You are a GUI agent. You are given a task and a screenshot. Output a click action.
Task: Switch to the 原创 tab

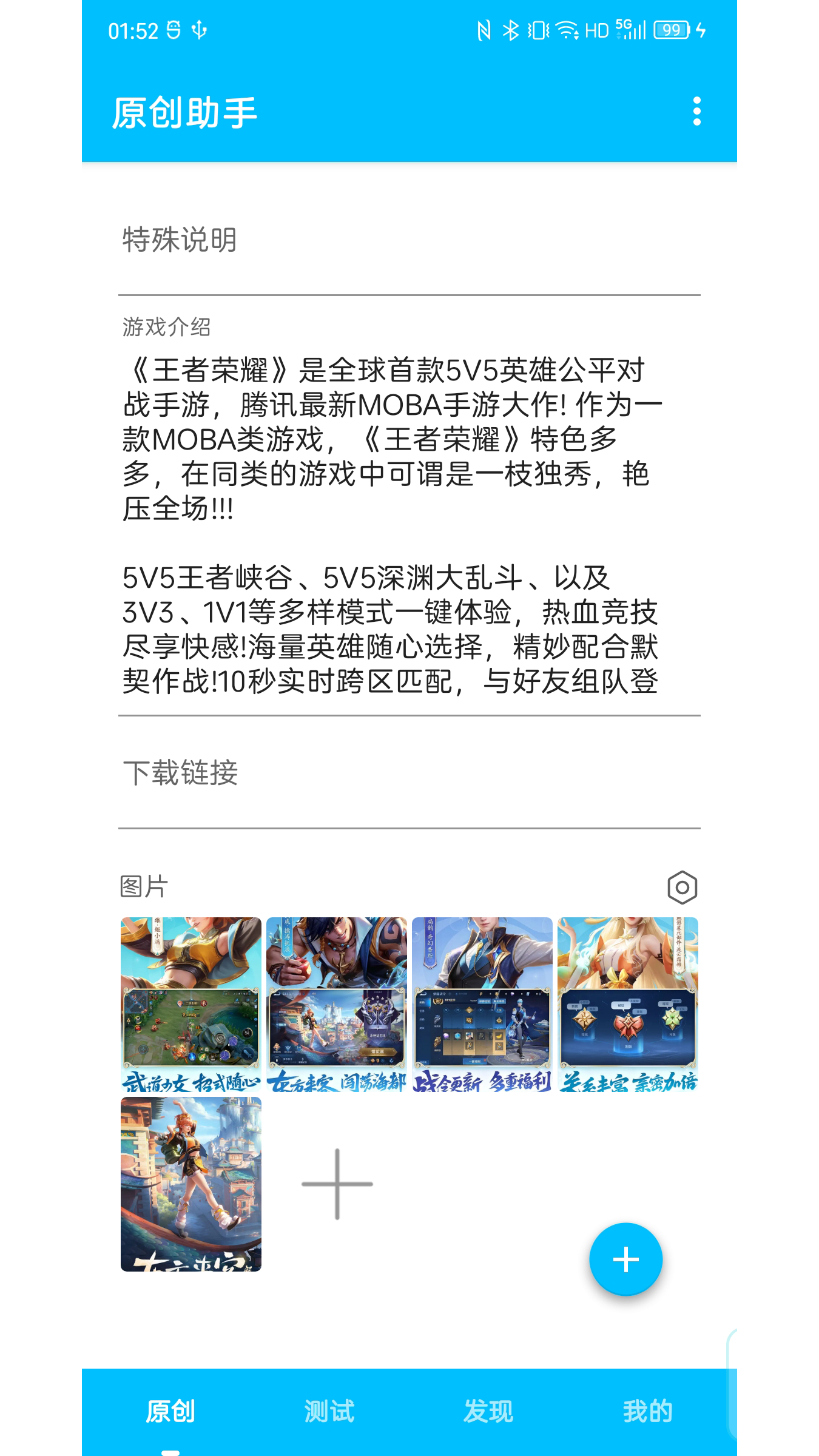point(170,1411)
